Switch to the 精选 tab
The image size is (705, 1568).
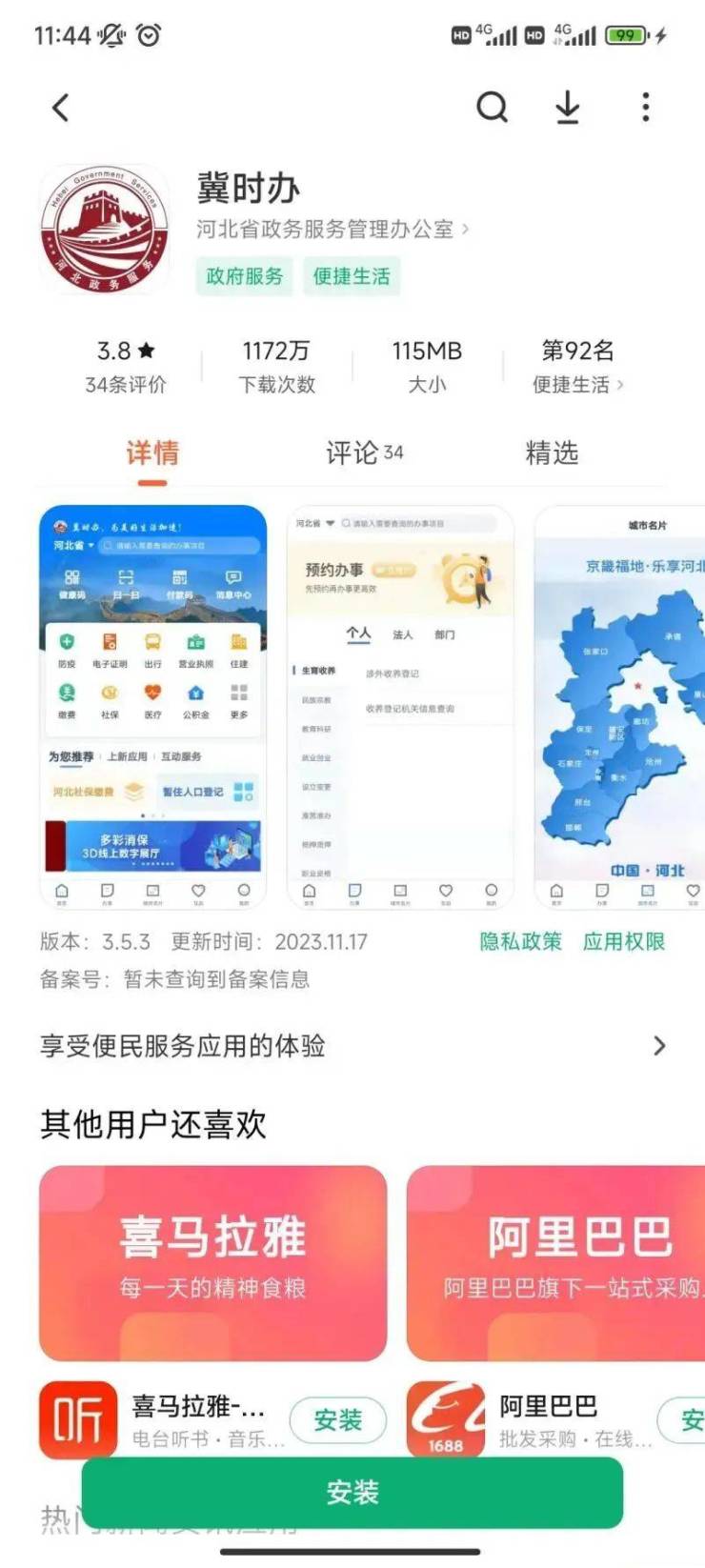pyautogui.click(x=552, y=453)
